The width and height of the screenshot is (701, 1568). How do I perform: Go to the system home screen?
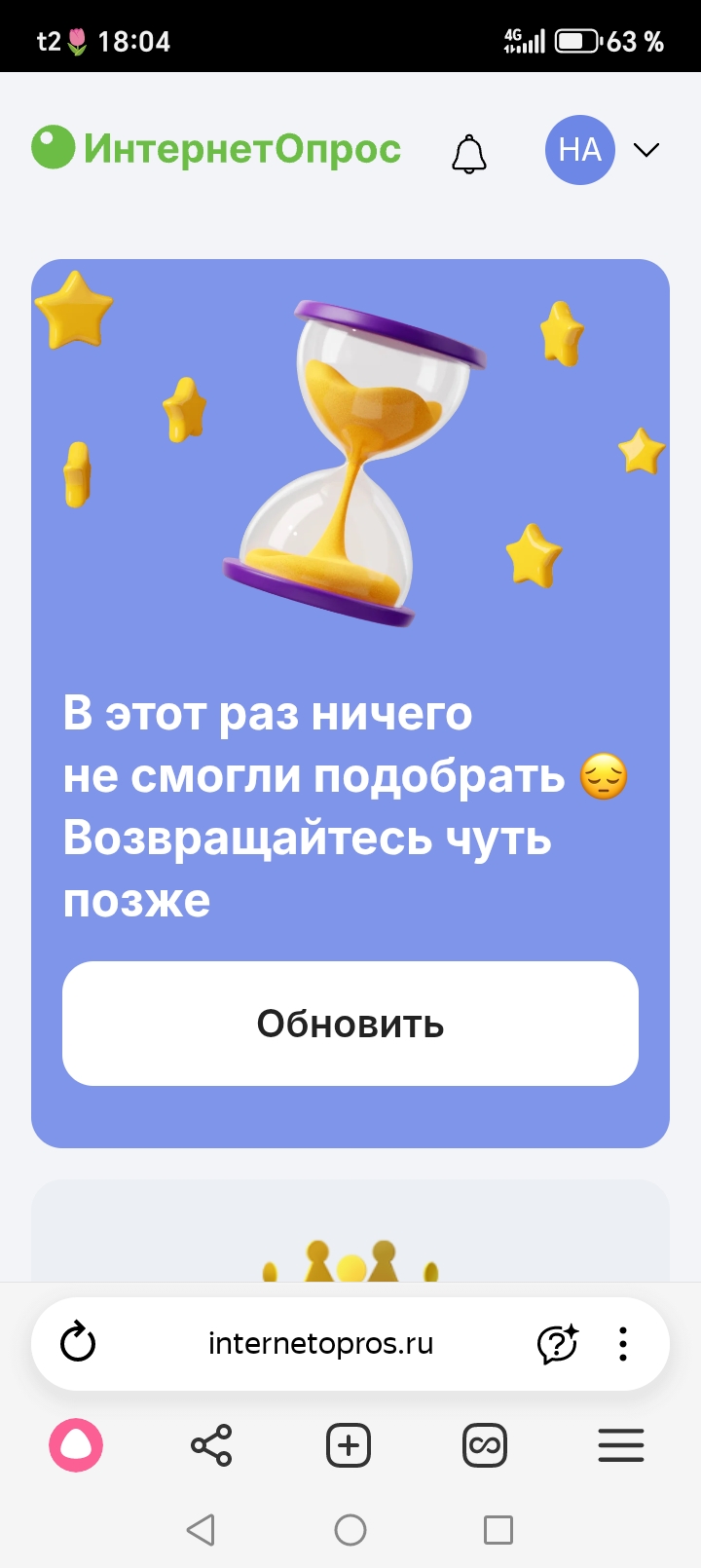350,1530
